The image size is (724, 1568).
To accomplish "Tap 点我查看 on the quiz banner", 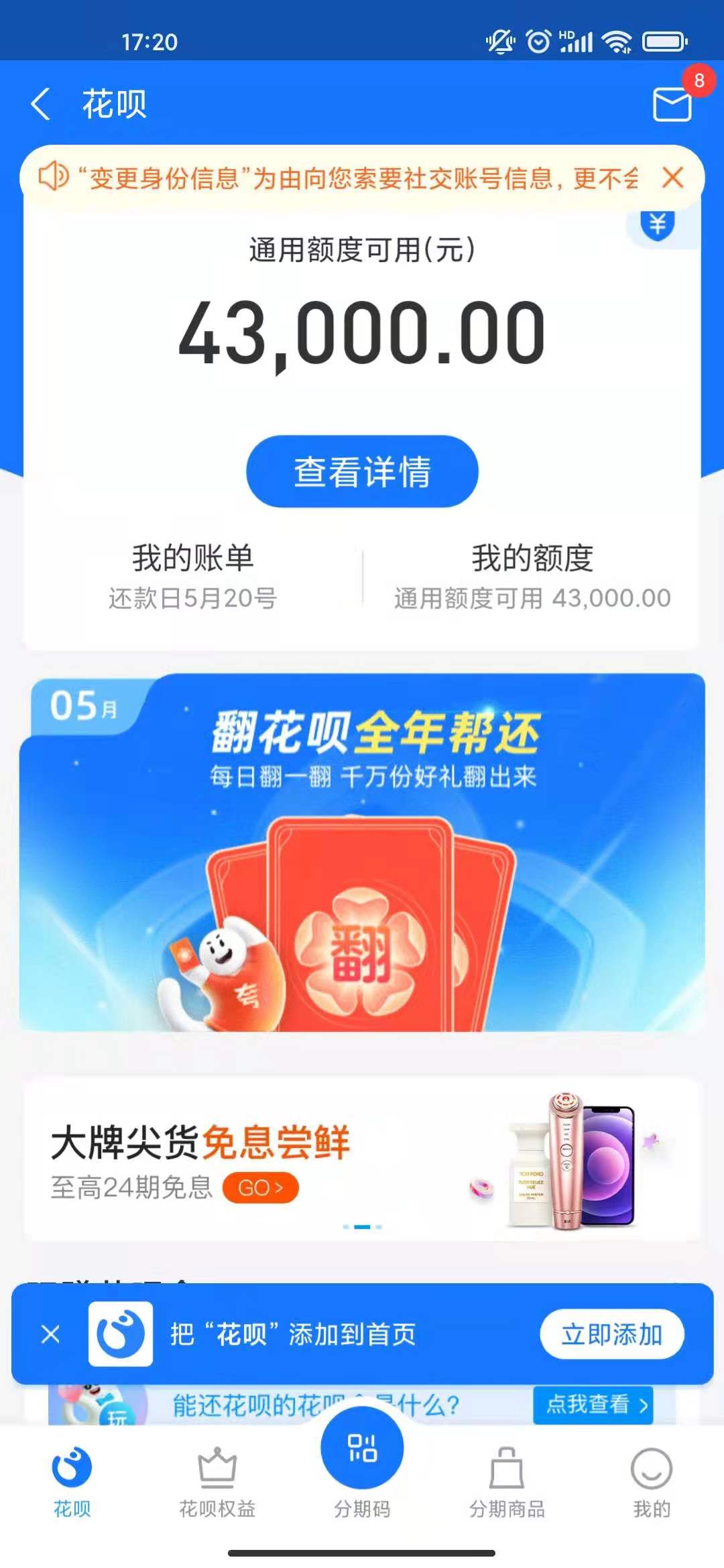I will pyautogui.click(x=593, y=1404).
